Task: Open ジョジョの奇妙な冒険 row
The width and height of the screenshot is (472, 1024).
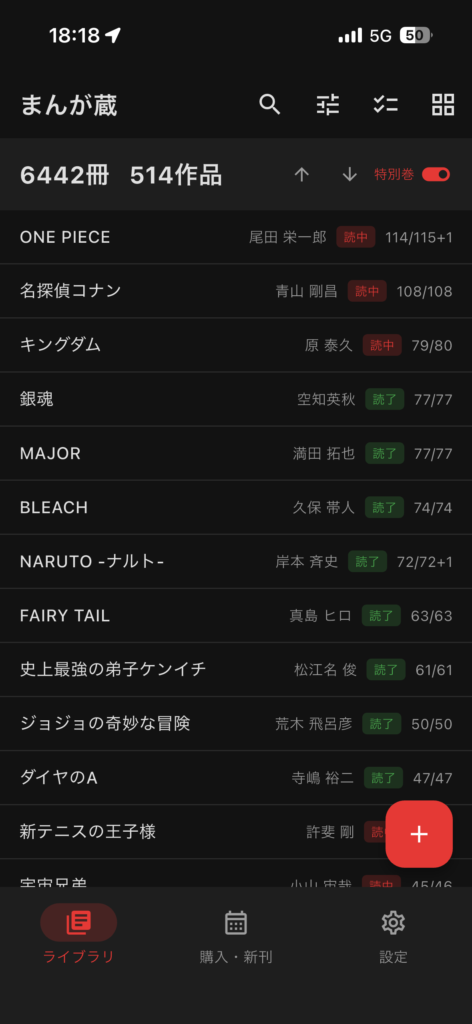Action: coord(236,724)
